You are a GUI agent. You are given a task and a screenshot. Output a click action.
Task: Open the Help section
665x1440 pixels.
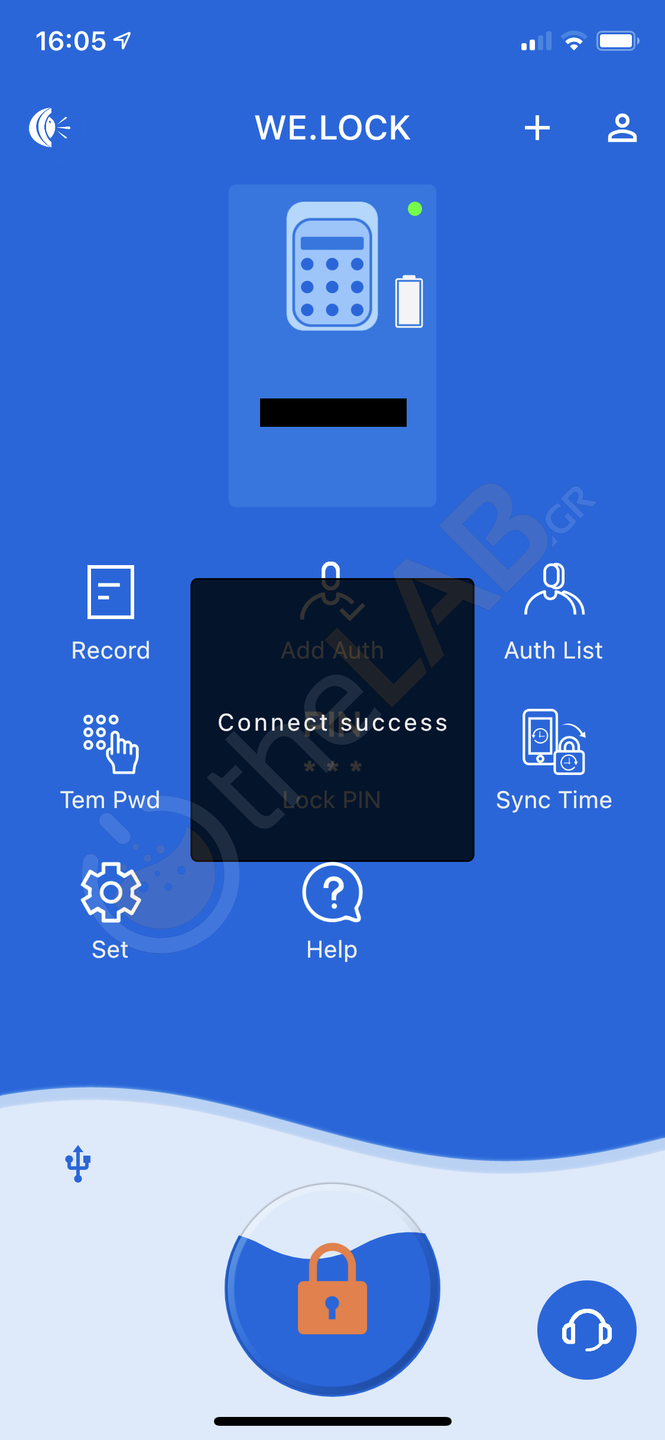coord(332,910)
